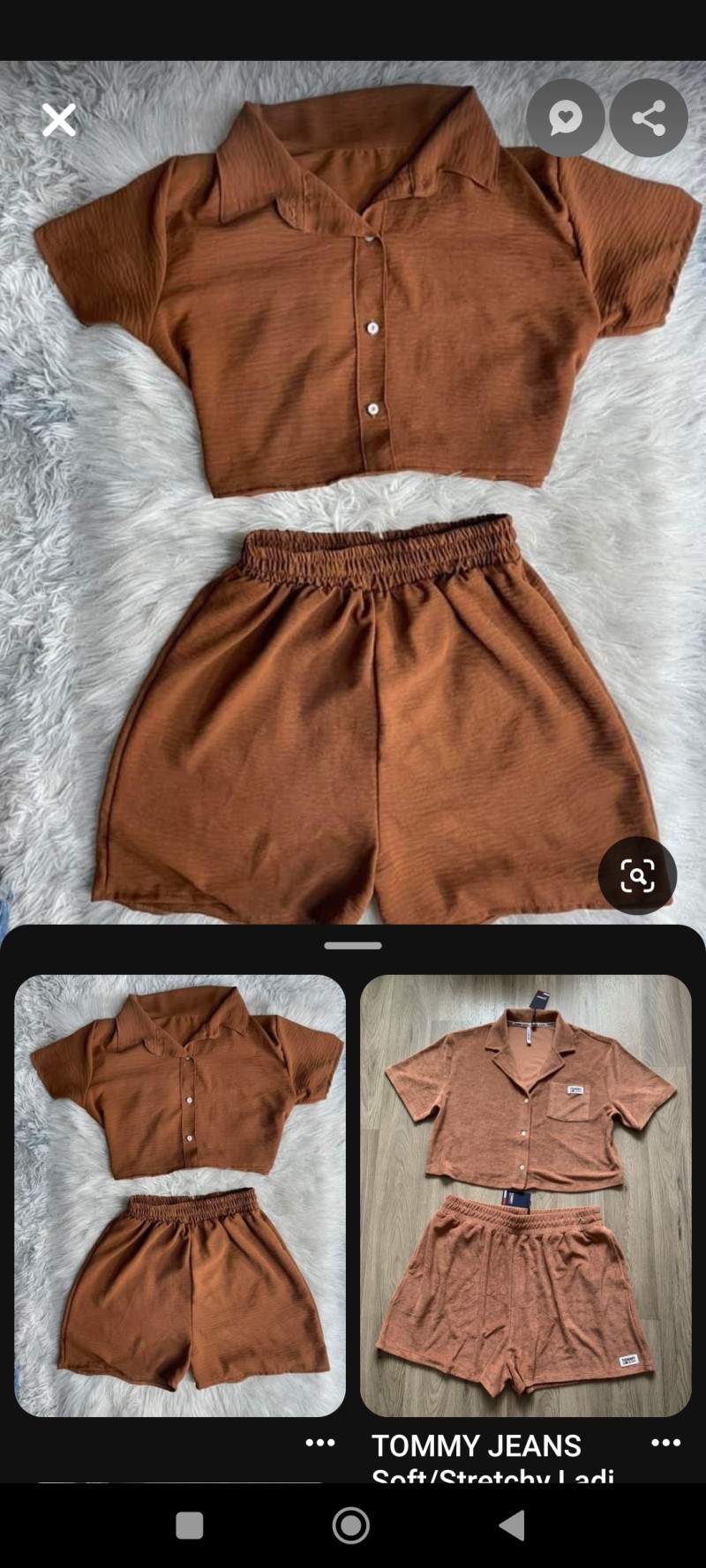Go back using the system back button
Screen dimensions: 706x1568
[x=513, y=1525]
